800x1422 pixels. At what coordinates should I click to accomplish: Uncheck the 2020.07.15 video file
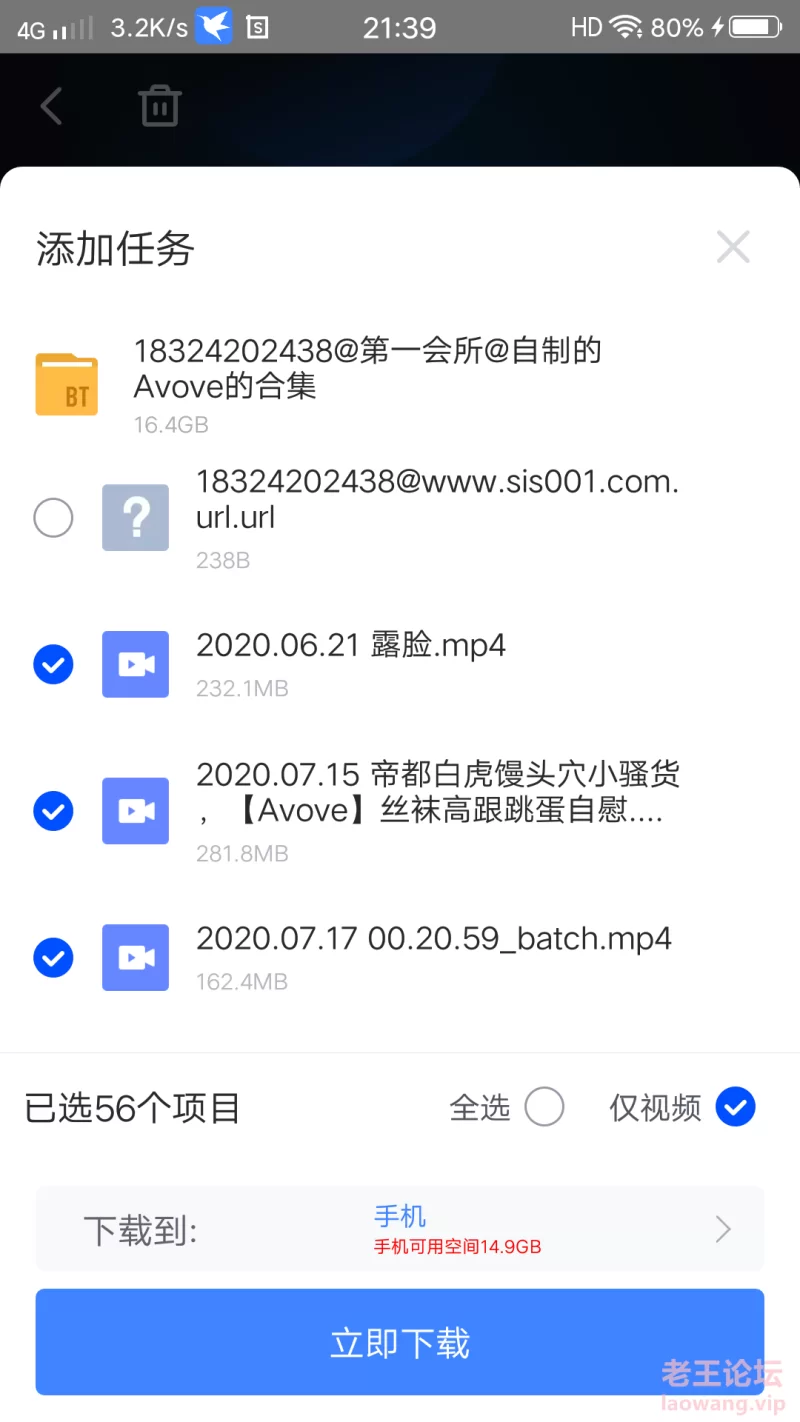point(53,810)
